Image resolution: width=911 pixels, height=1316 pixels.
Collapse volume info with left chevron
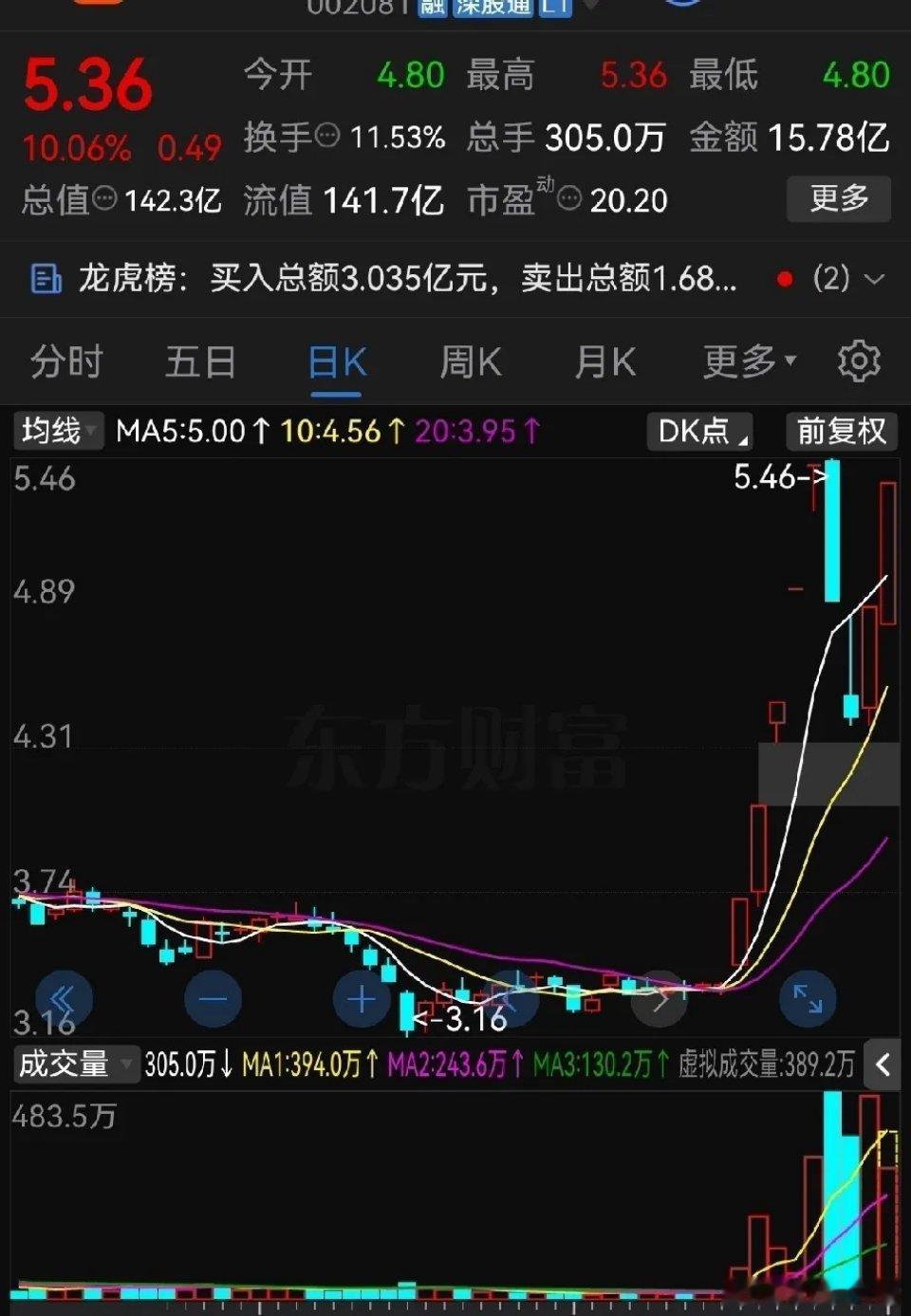(883, 1065)
